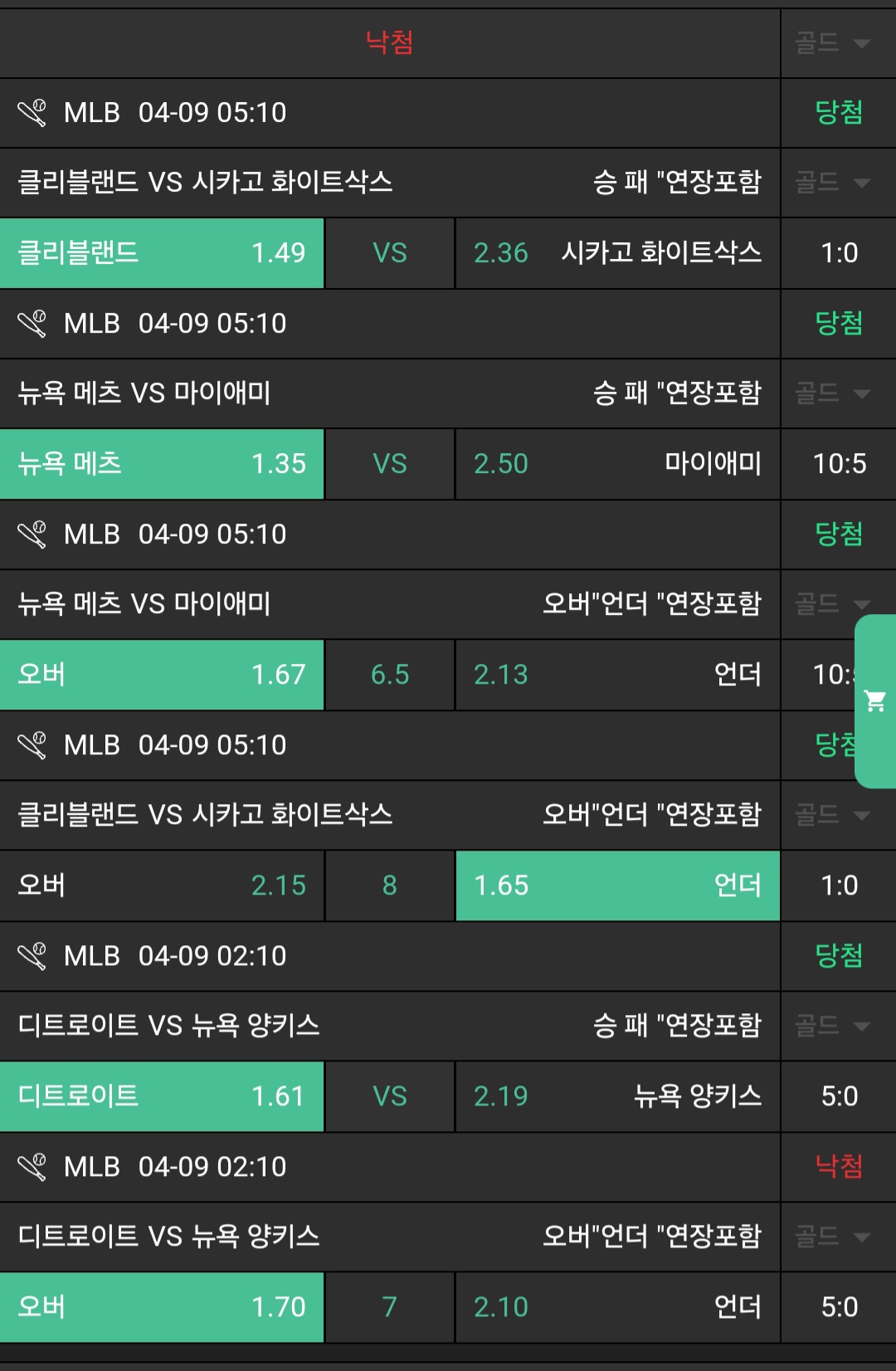This screenshot has height=1371, width=896.
Task: Open 골드 dropdown for 디트로이트 VS 뉴욕 양키스 오버언더
Action: [833, 1237]
